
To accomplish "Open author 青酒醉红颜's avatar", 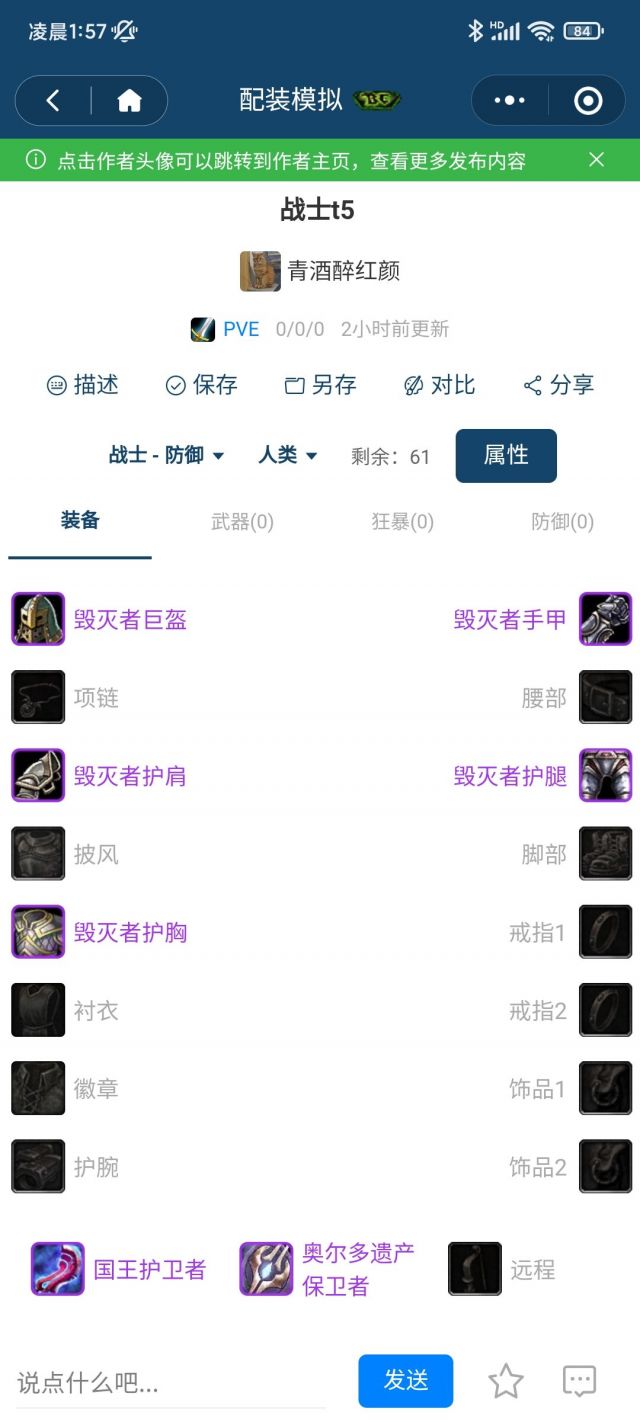I will click(x=260, y=271).
